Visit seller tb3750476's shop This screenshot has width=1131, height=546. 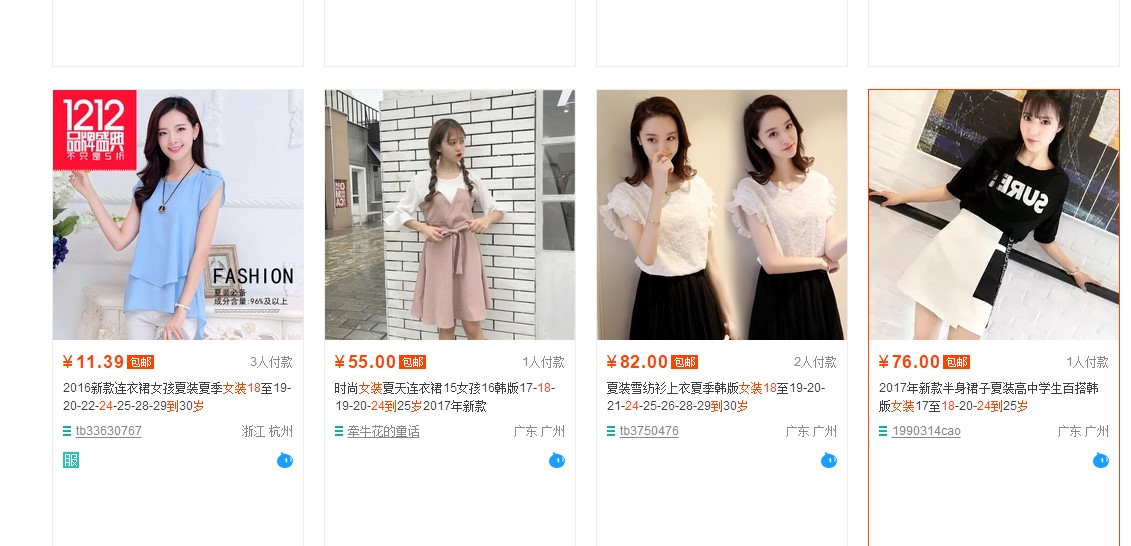click(649, 432)
